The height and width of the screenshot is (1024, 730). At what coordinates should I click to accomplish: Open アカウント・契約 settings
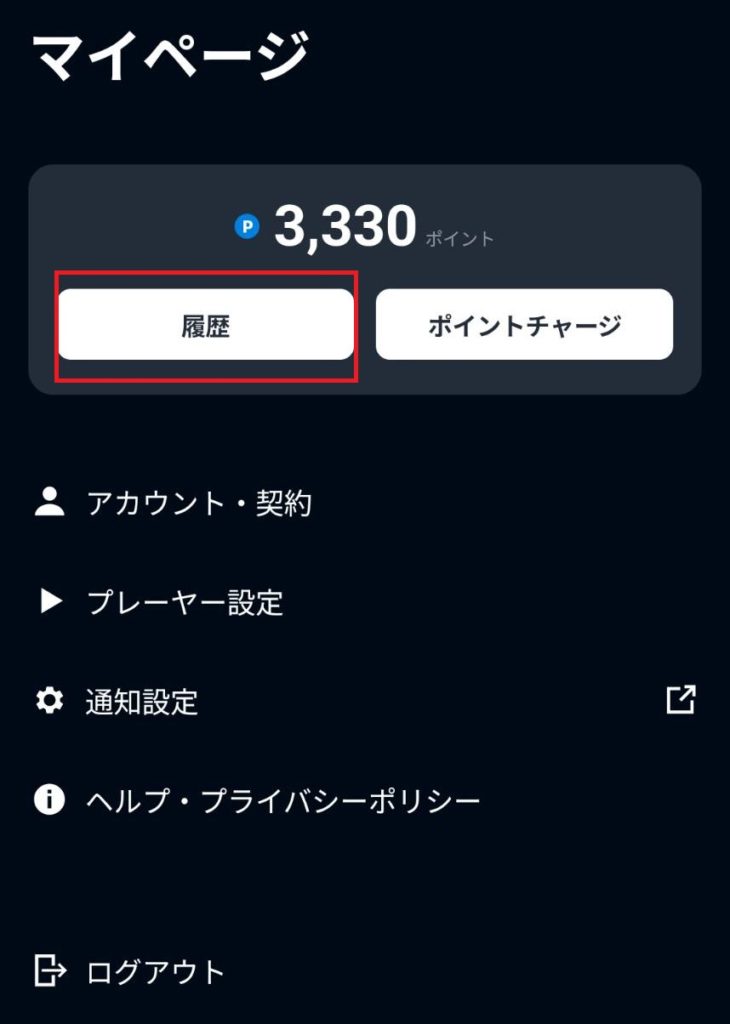[x=198, y=503]
